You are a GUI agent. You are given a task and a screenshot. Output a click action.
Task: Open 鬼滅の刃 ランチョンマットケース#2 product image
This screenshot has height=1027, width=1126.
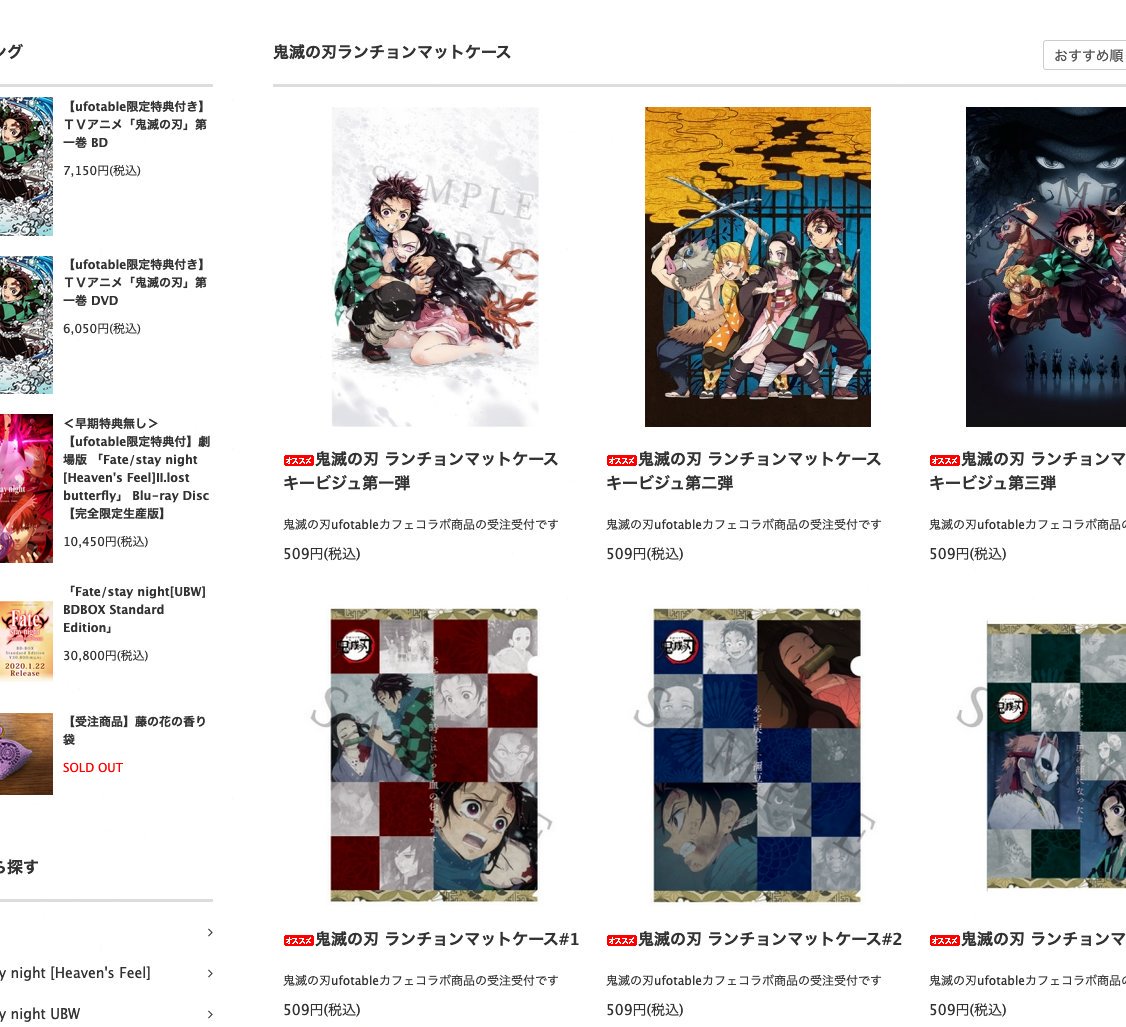click(x=757, y=754)
